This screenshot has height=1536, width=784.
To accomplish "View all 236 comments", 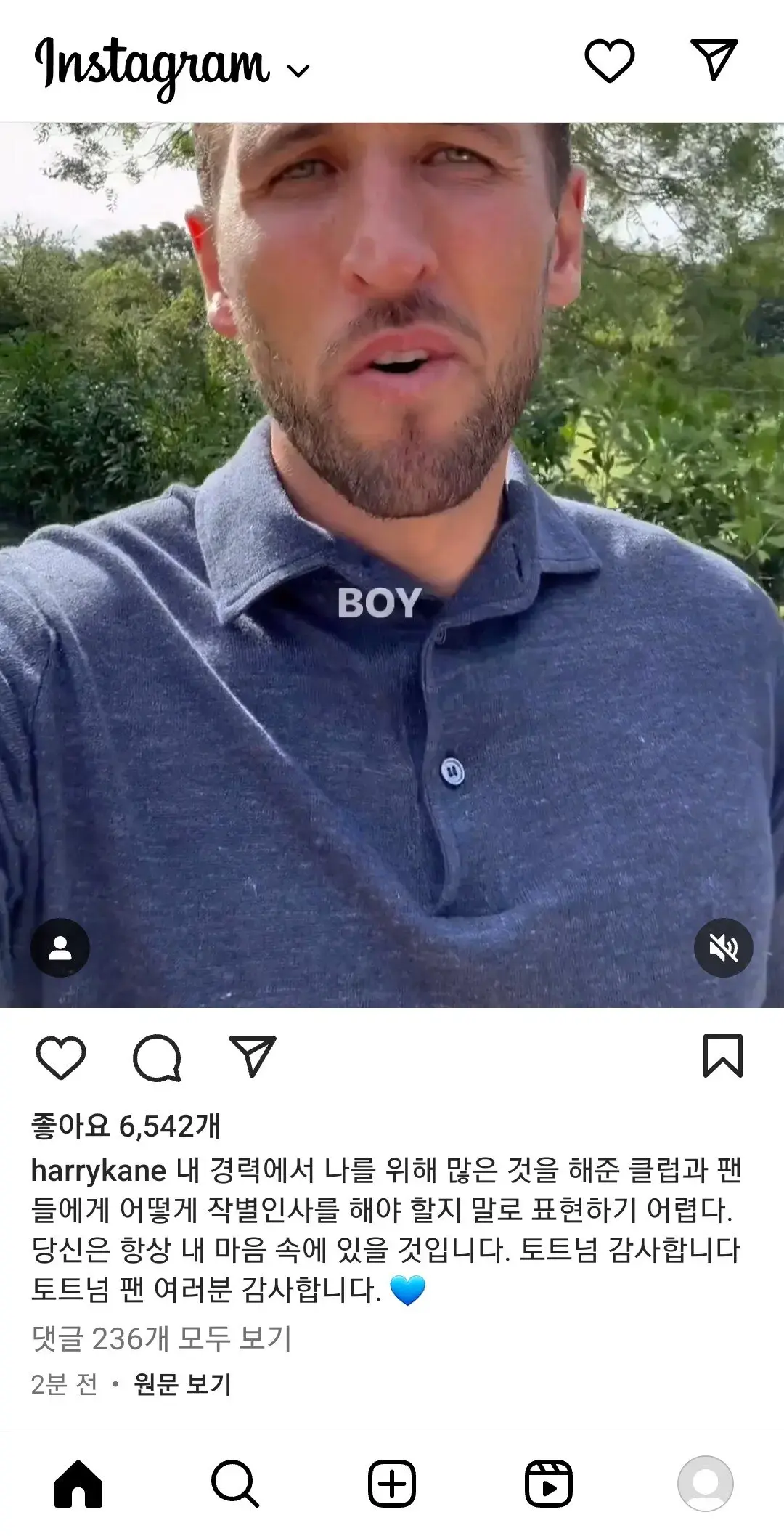I will [161, 1338].
